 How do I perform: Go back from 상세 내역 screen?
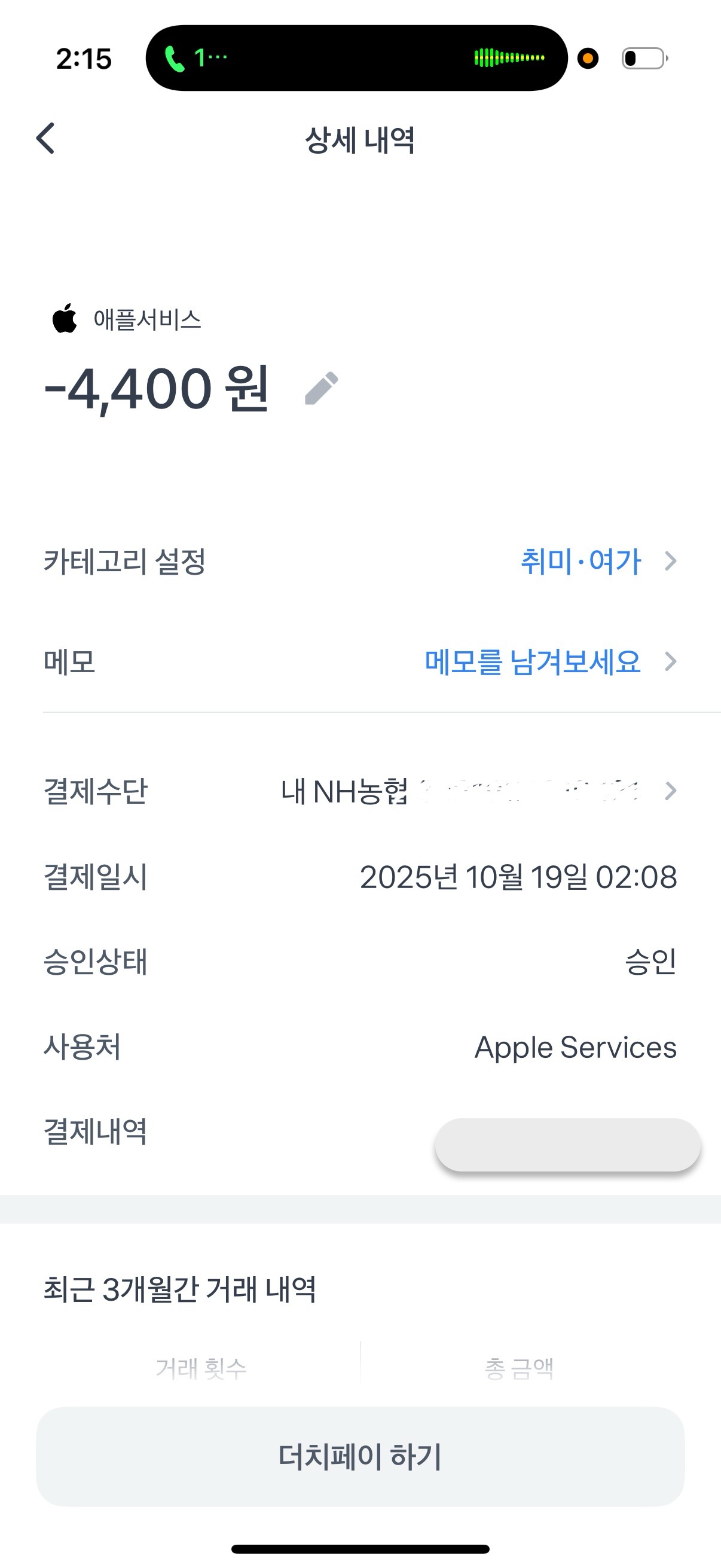46,139
